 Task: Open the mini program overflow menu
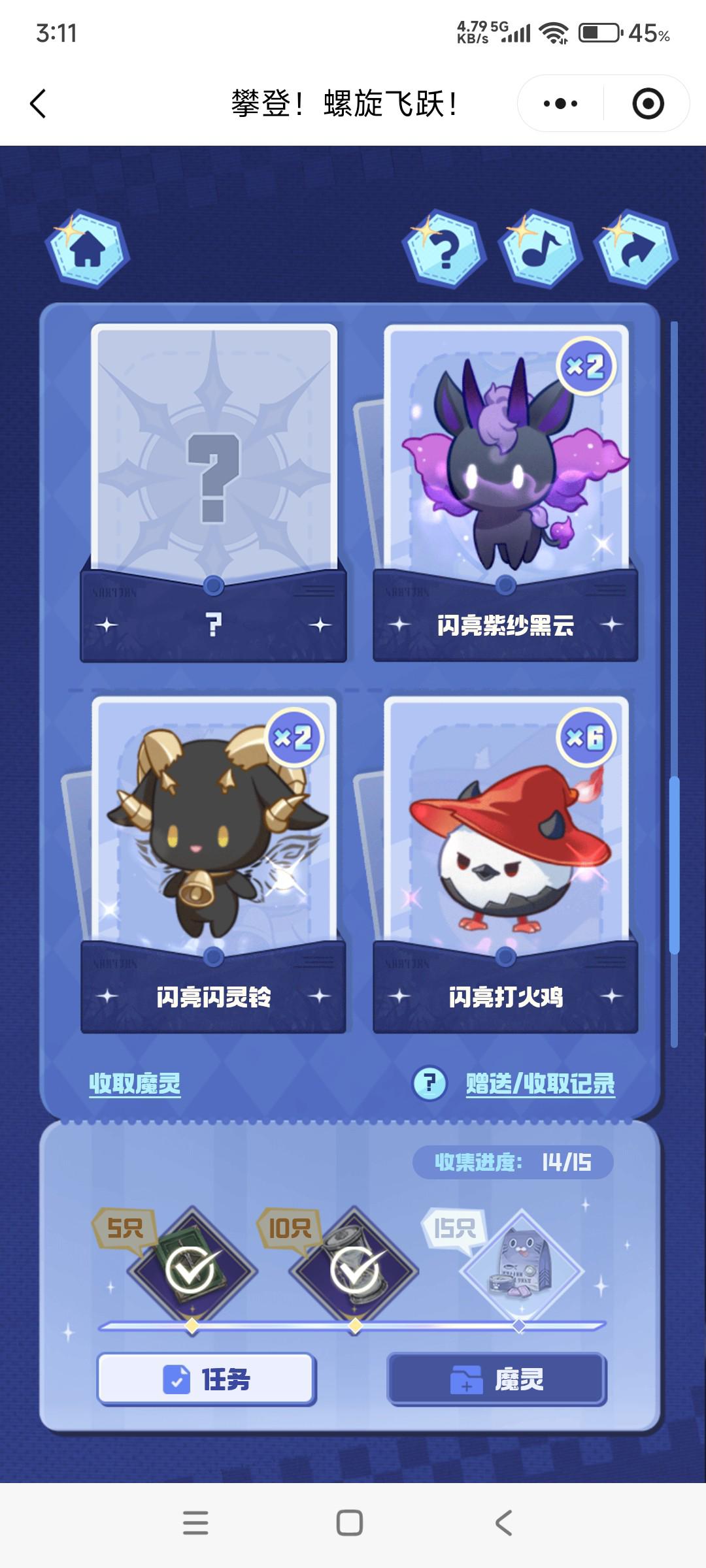[x=560, y=104]
